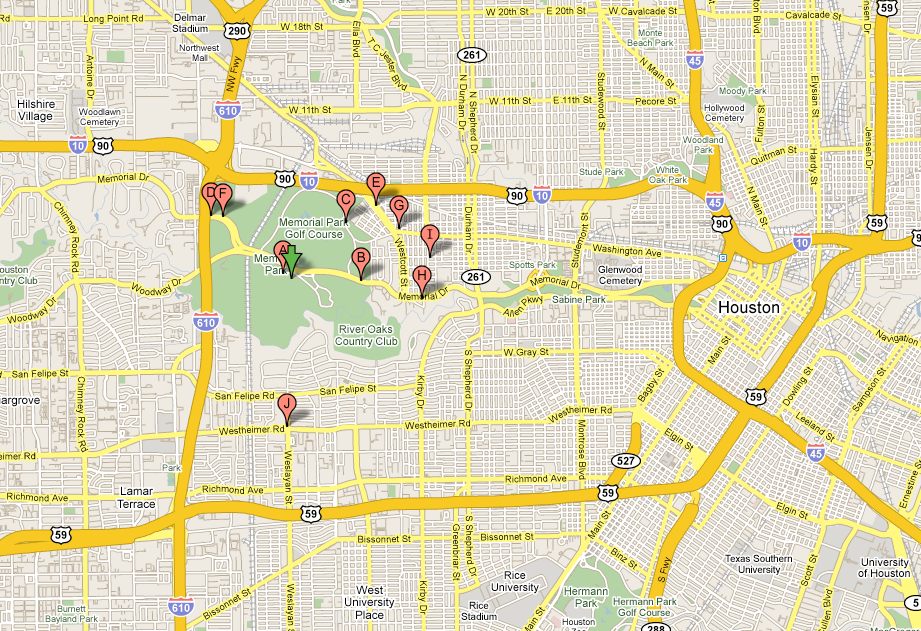Select map marker A
The height and width of the screenshot is (631, 921).
pos(281,250)
